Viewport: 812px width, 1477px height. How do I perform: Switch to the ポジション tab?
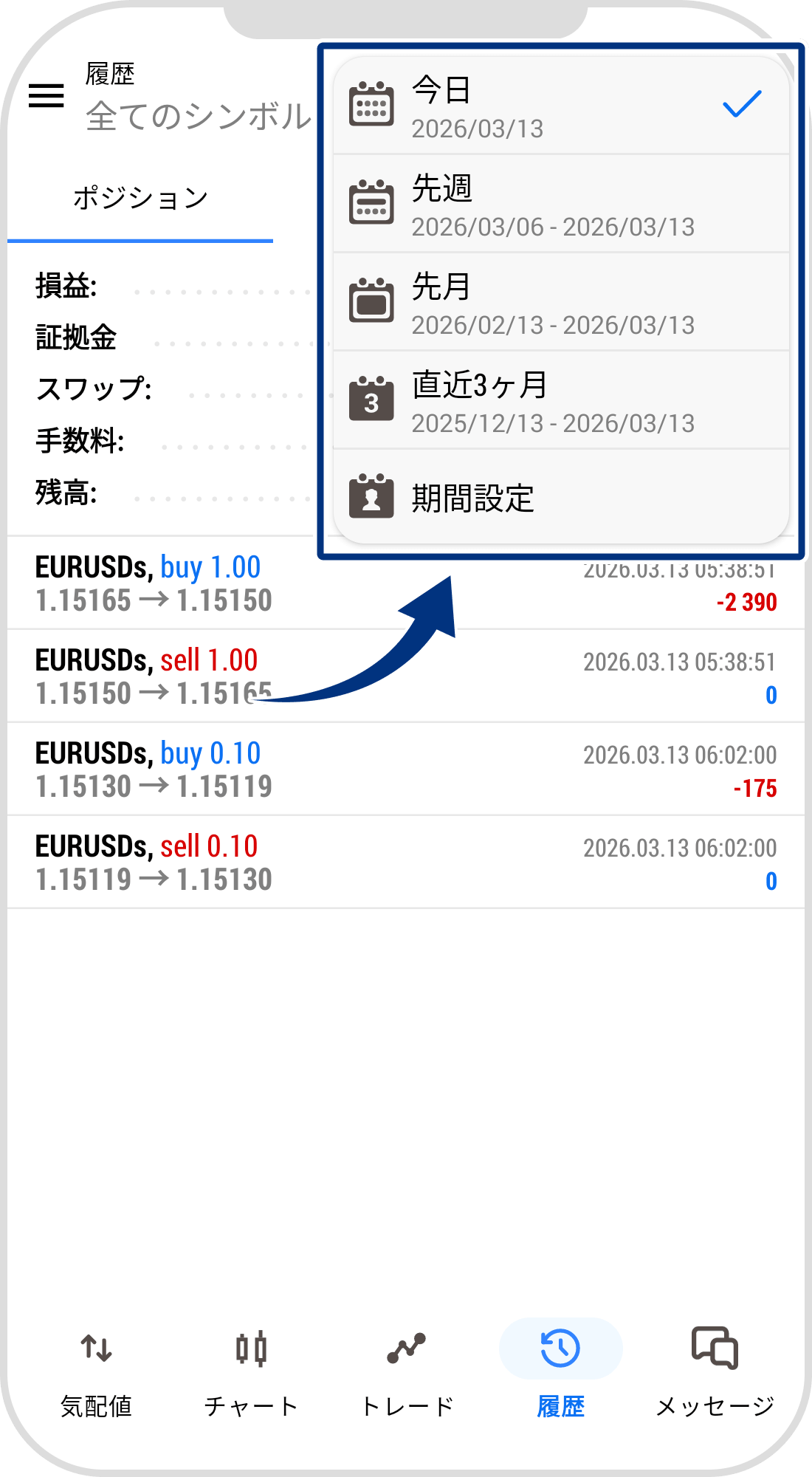(x=140, y=199)
